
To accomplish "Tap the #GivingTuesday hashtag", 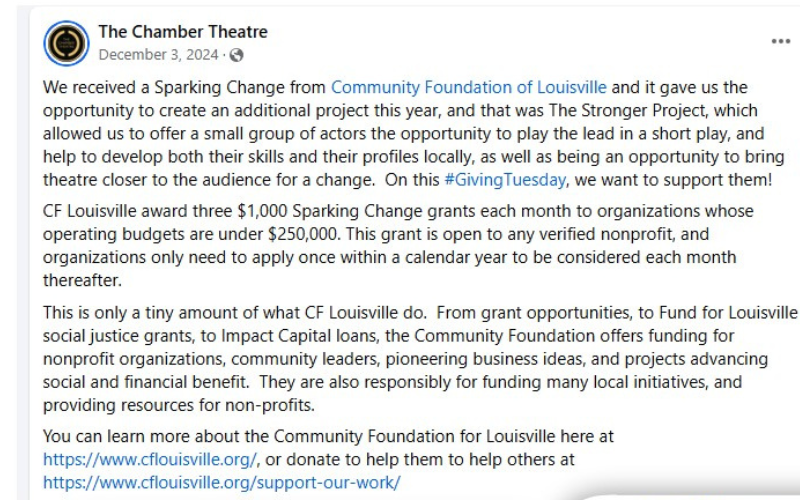I will tap(505, 179).
